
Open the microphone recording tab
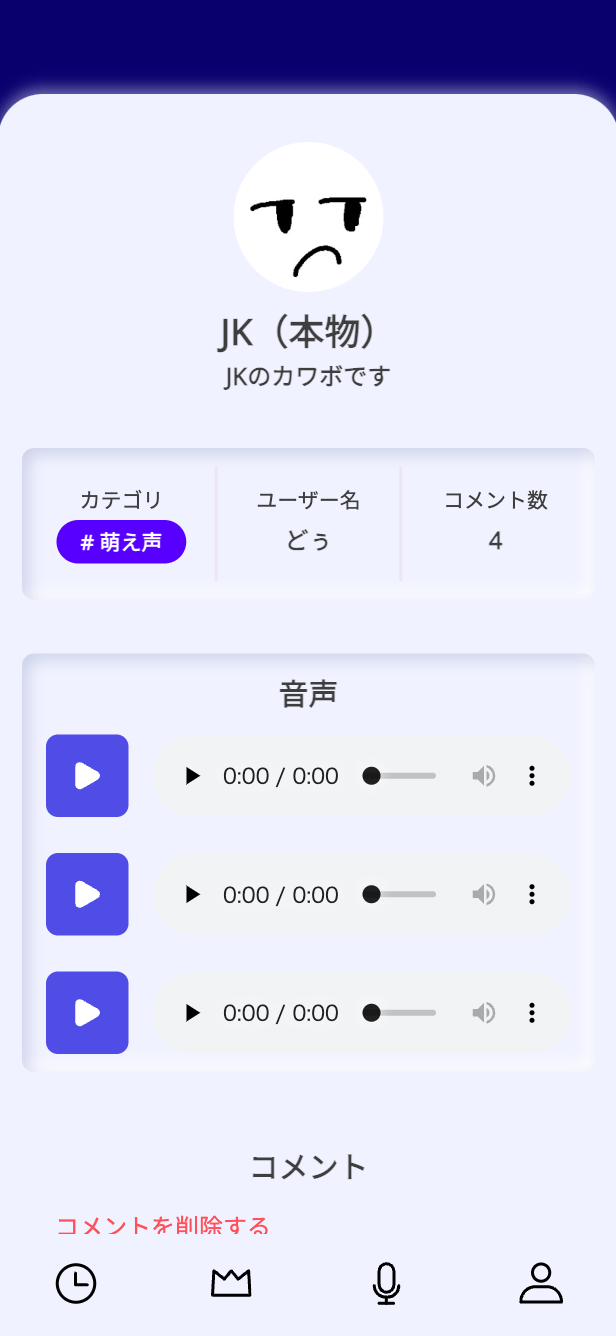(x=386, y=1283)
